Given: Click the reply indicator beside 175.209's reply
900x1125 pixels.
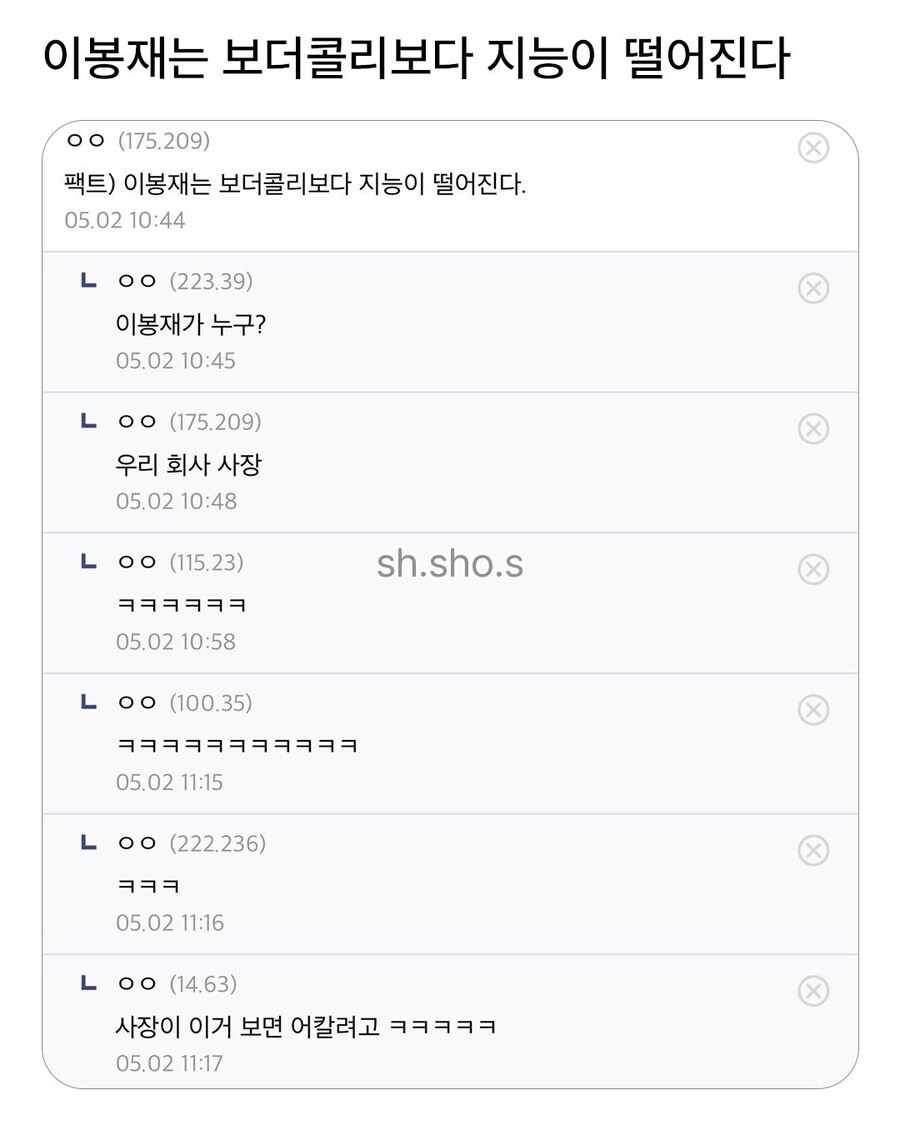Looking at the screenshot, I should [89, 422].
